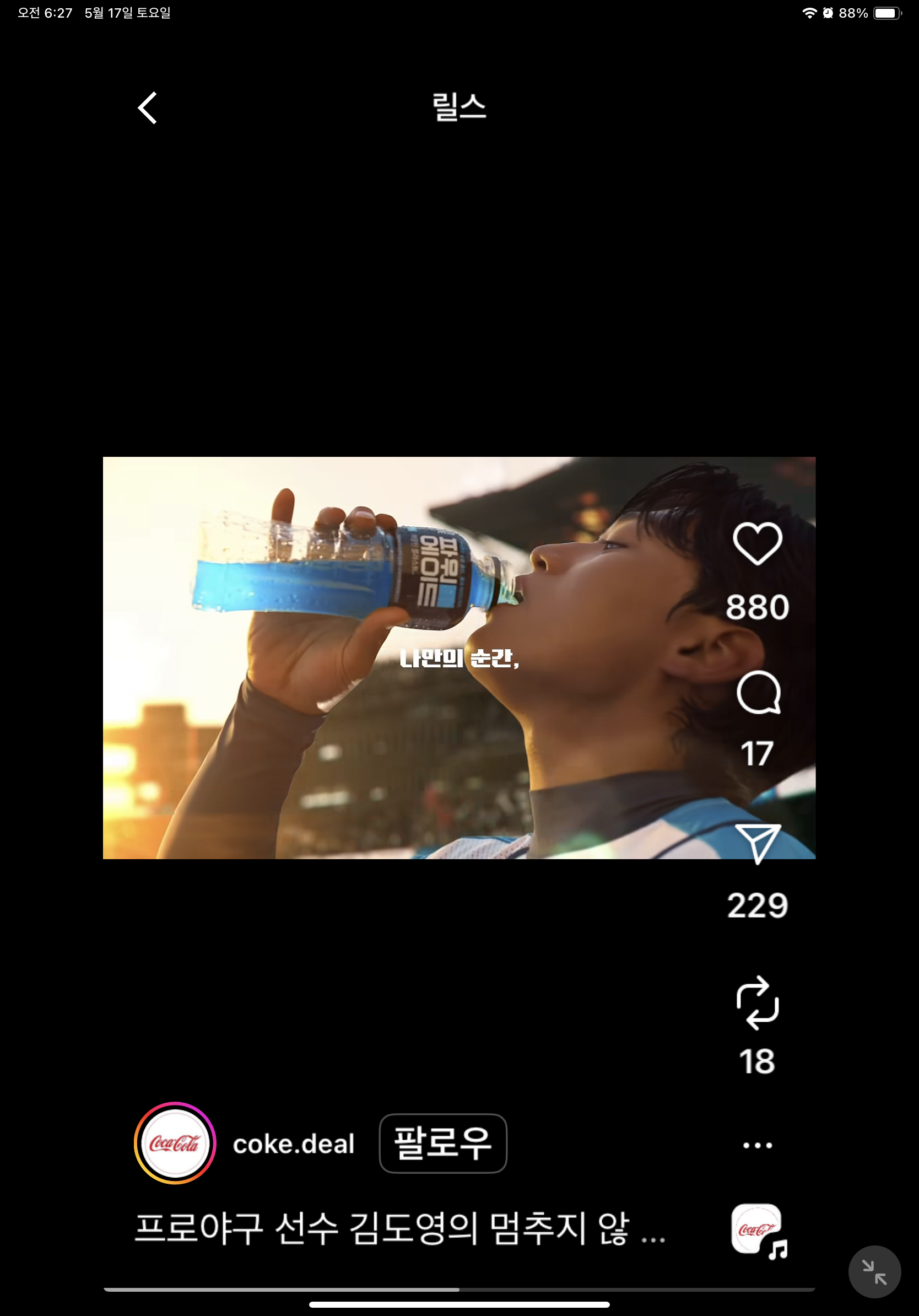
Task: Share the reel via the paper plane icon
Action: click(758, 843)
